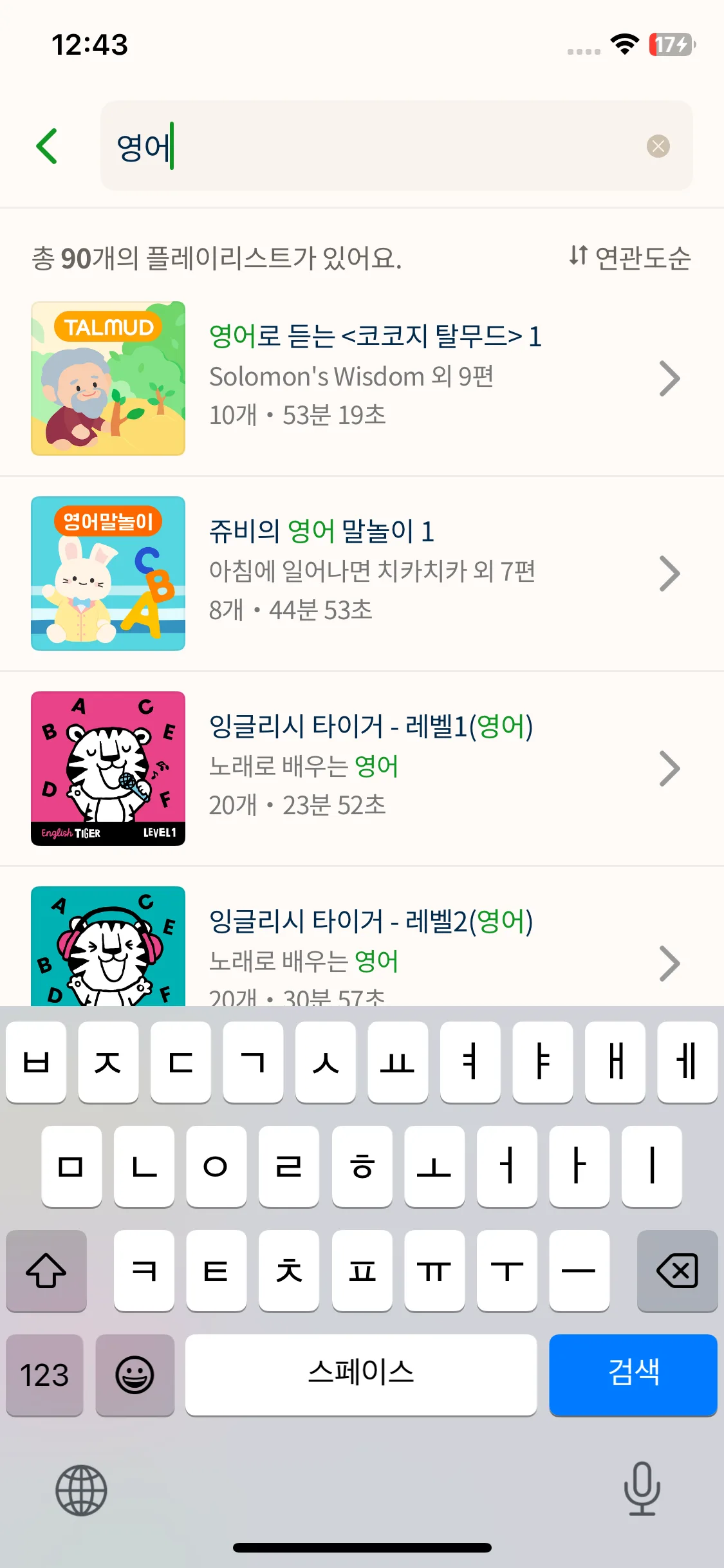This screenshot has width=724, height=1568.
Task: Tap the keyboard backspace key
Action: 677,1271
